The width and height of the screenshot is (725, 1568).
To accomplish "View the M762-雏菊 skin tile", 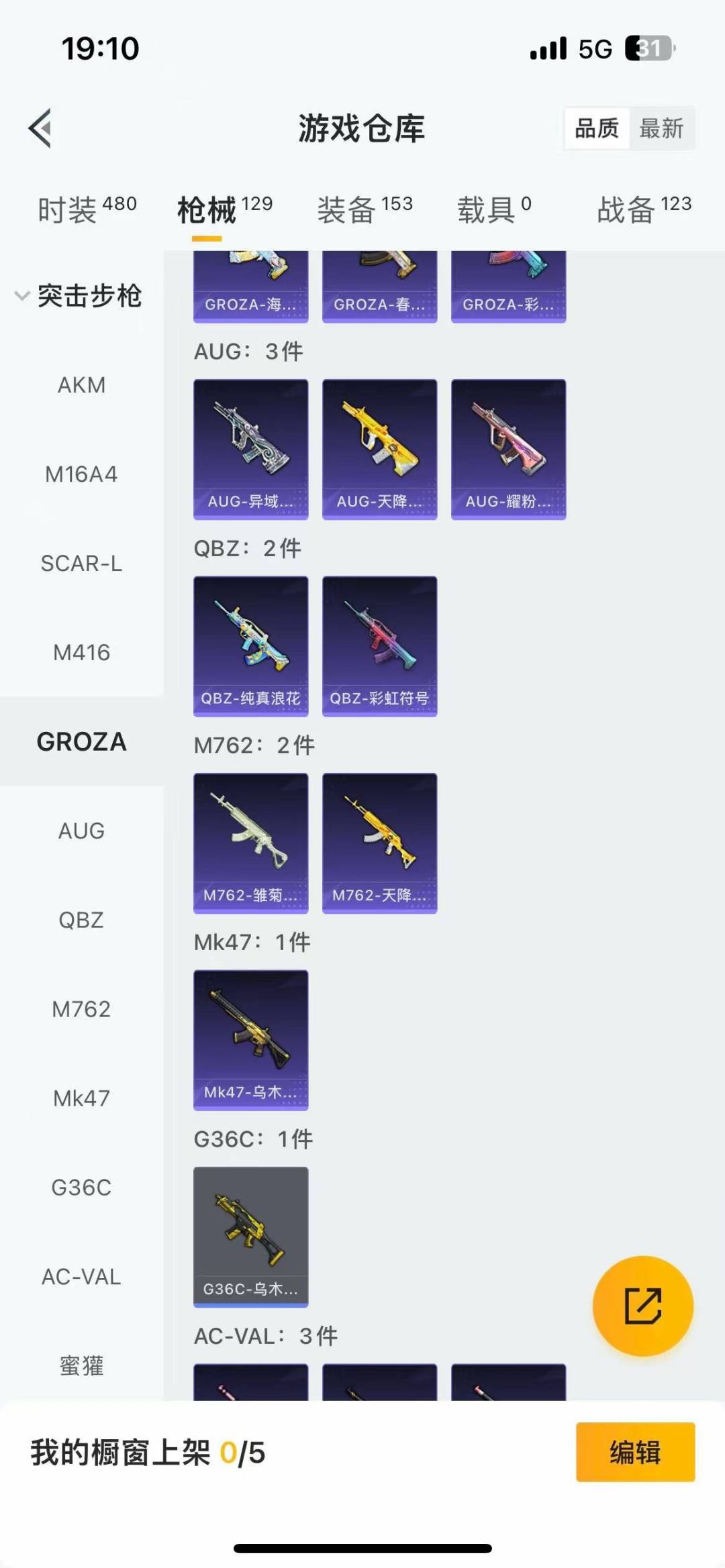I will (251, 843).
